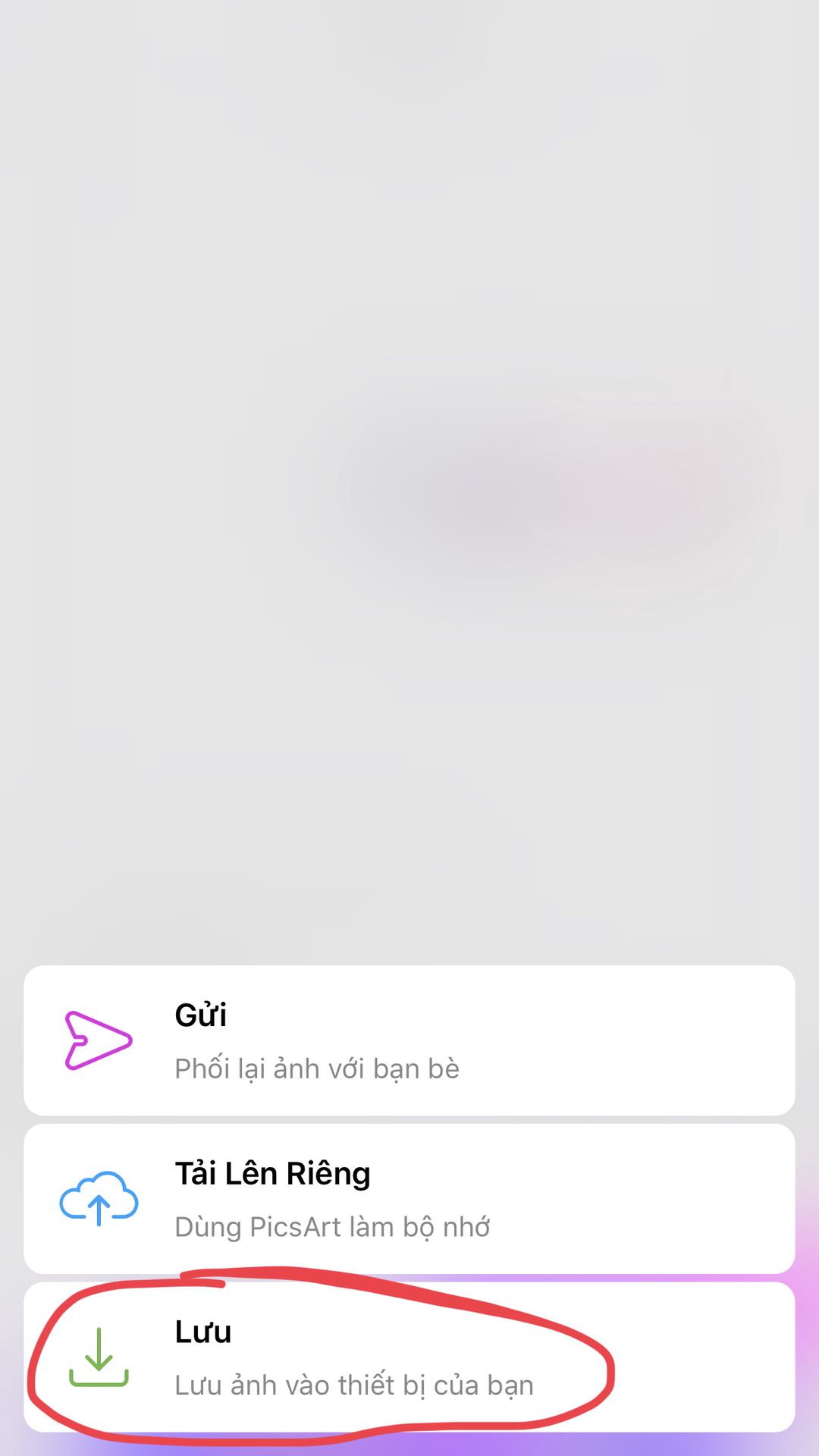This screenshot has width=819, height=1456.
Task: Choose Tải Lên Riêng to upload privately
Action: point(409,1199)
